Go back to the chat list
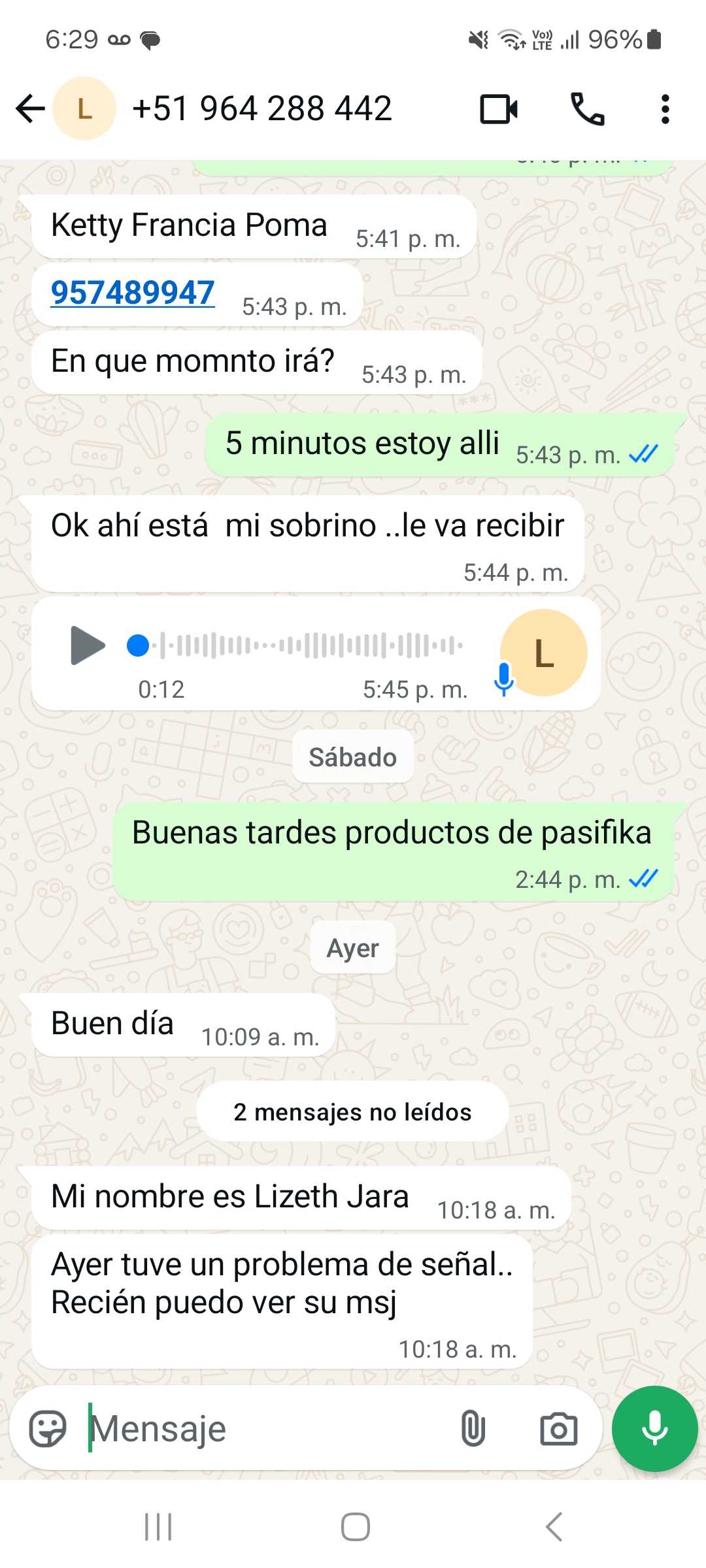Viewport: 706px width, 1568px height. click(30, 108)
